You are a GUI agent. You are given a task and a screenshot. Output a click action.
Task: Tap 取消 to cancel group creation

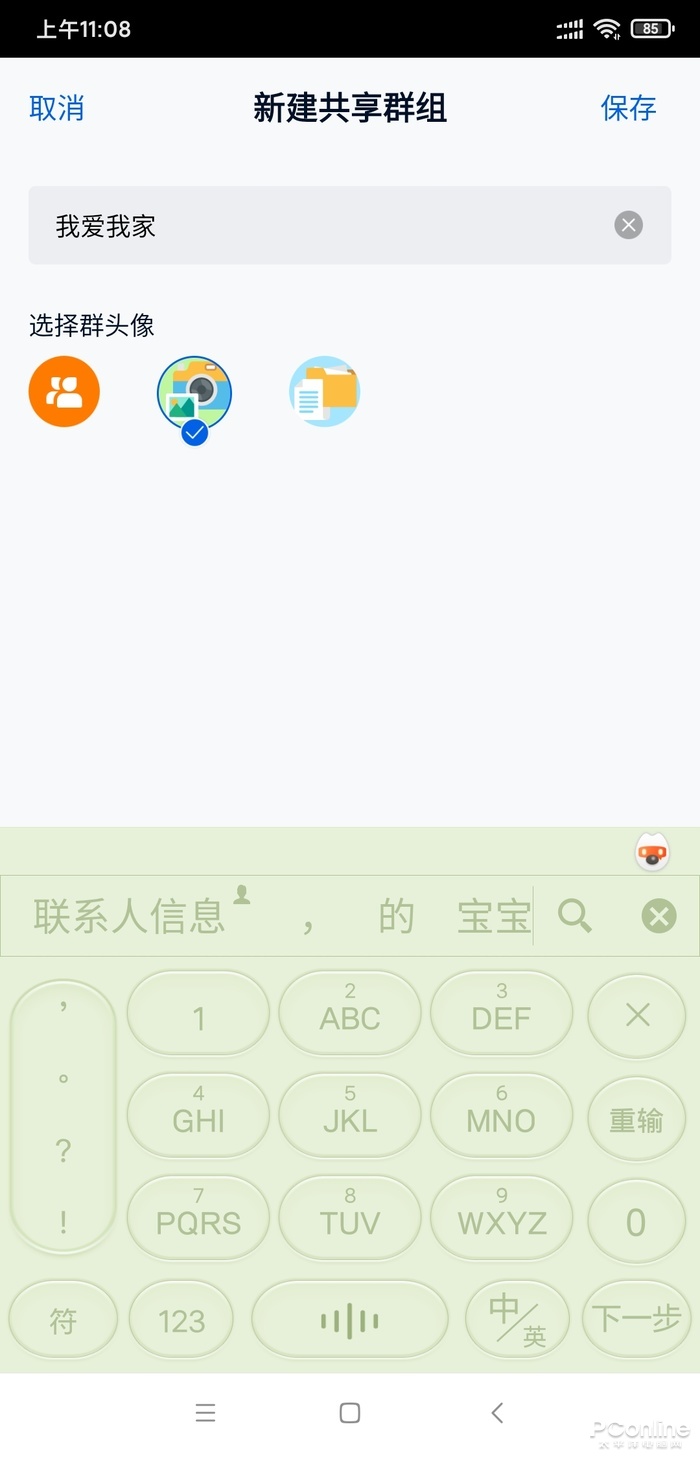[x=57, y=108]
